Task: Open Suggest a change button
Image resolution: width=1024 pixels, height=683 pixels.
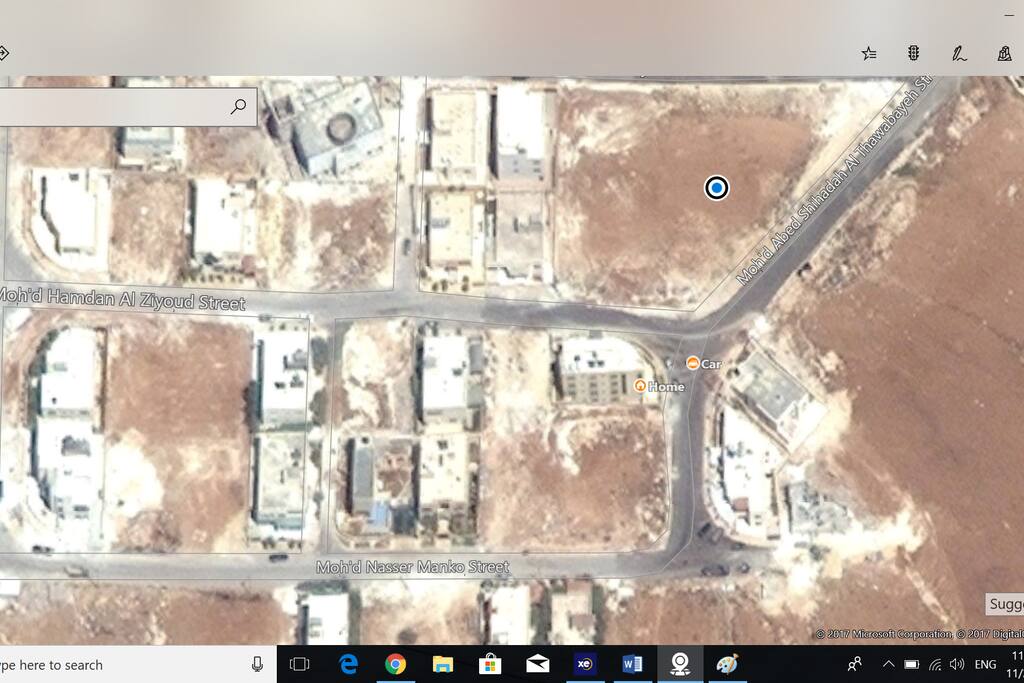Action: [x=1004, y=604]
